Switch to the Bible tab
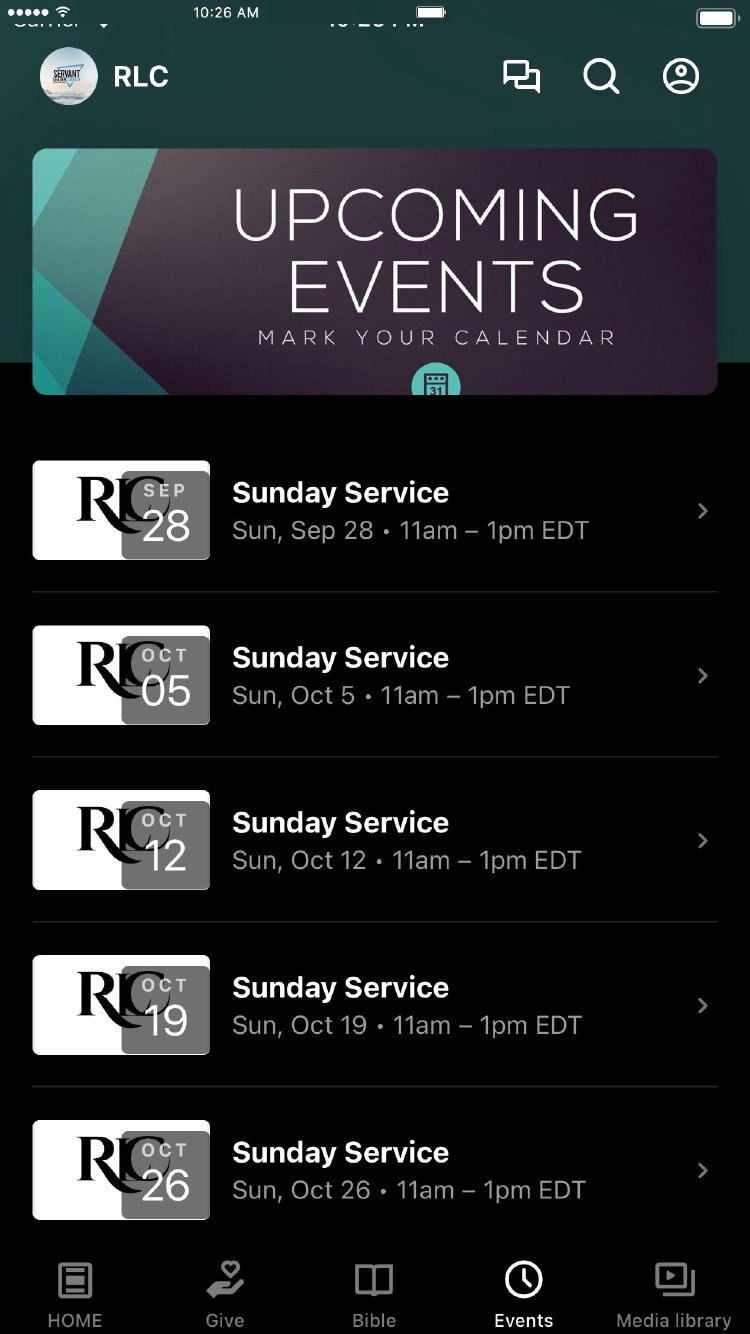The width and height of the screenshot is (750, 1334). pyautogui.click(x=374, y=1294)
